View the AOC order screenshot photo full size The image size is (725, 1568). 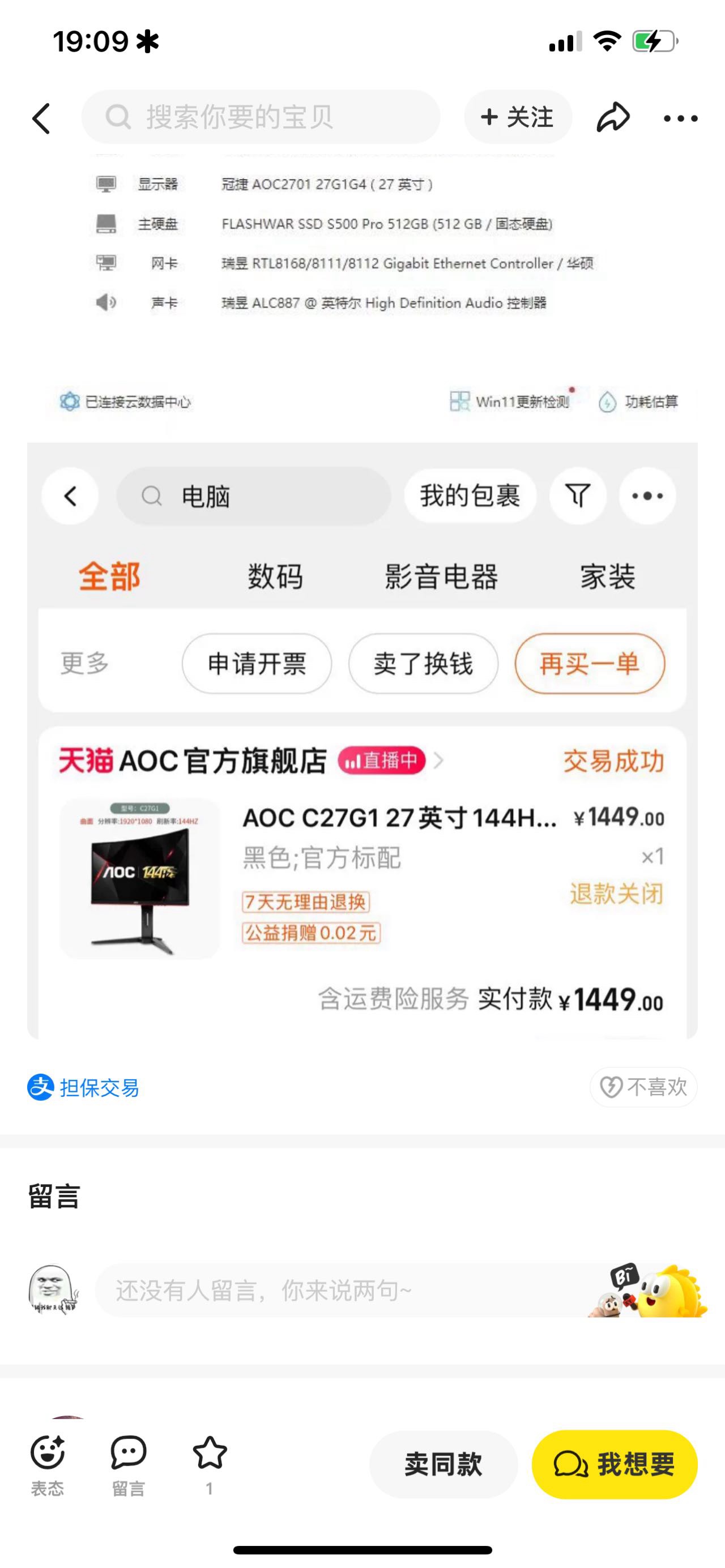(362, 740)
